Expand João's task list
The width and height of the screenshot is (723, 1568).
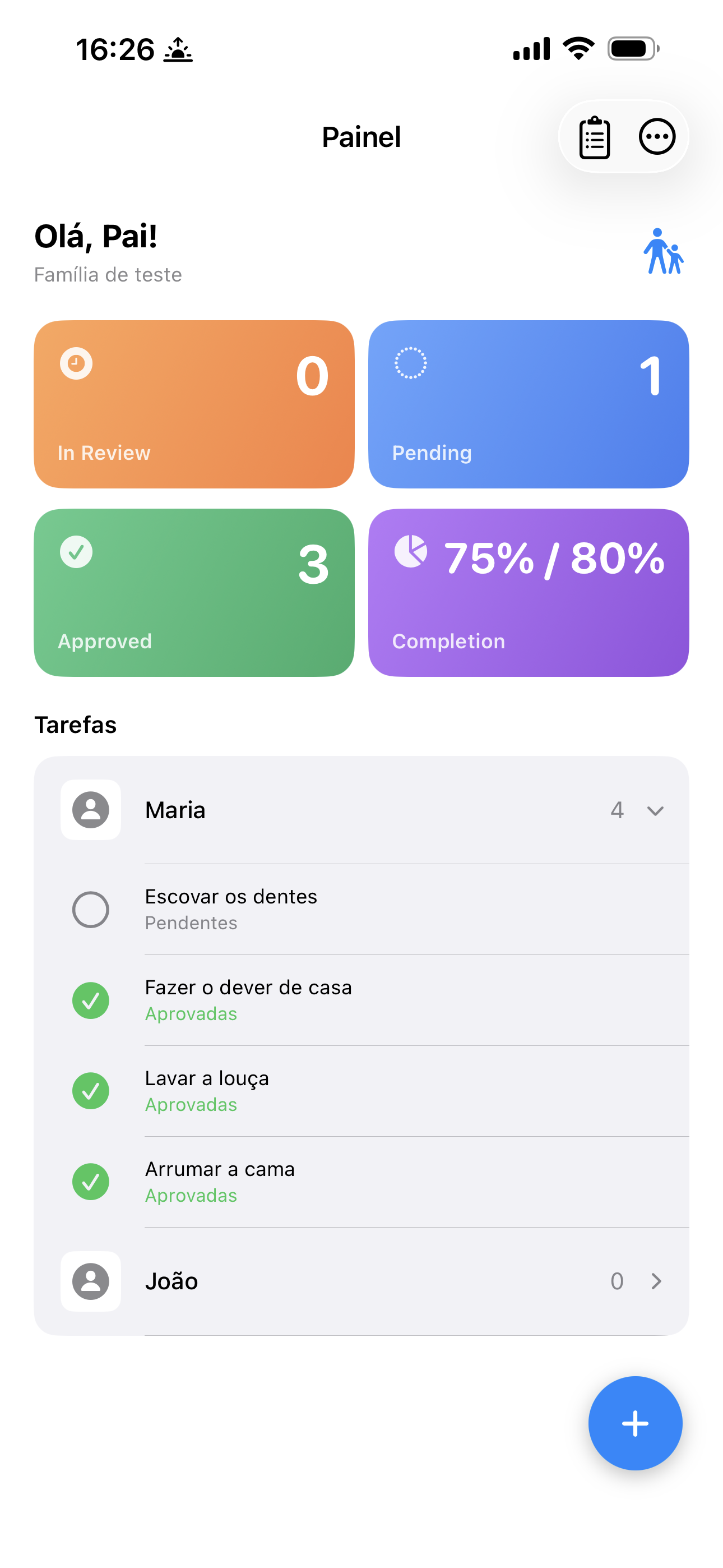(655, 1281)
